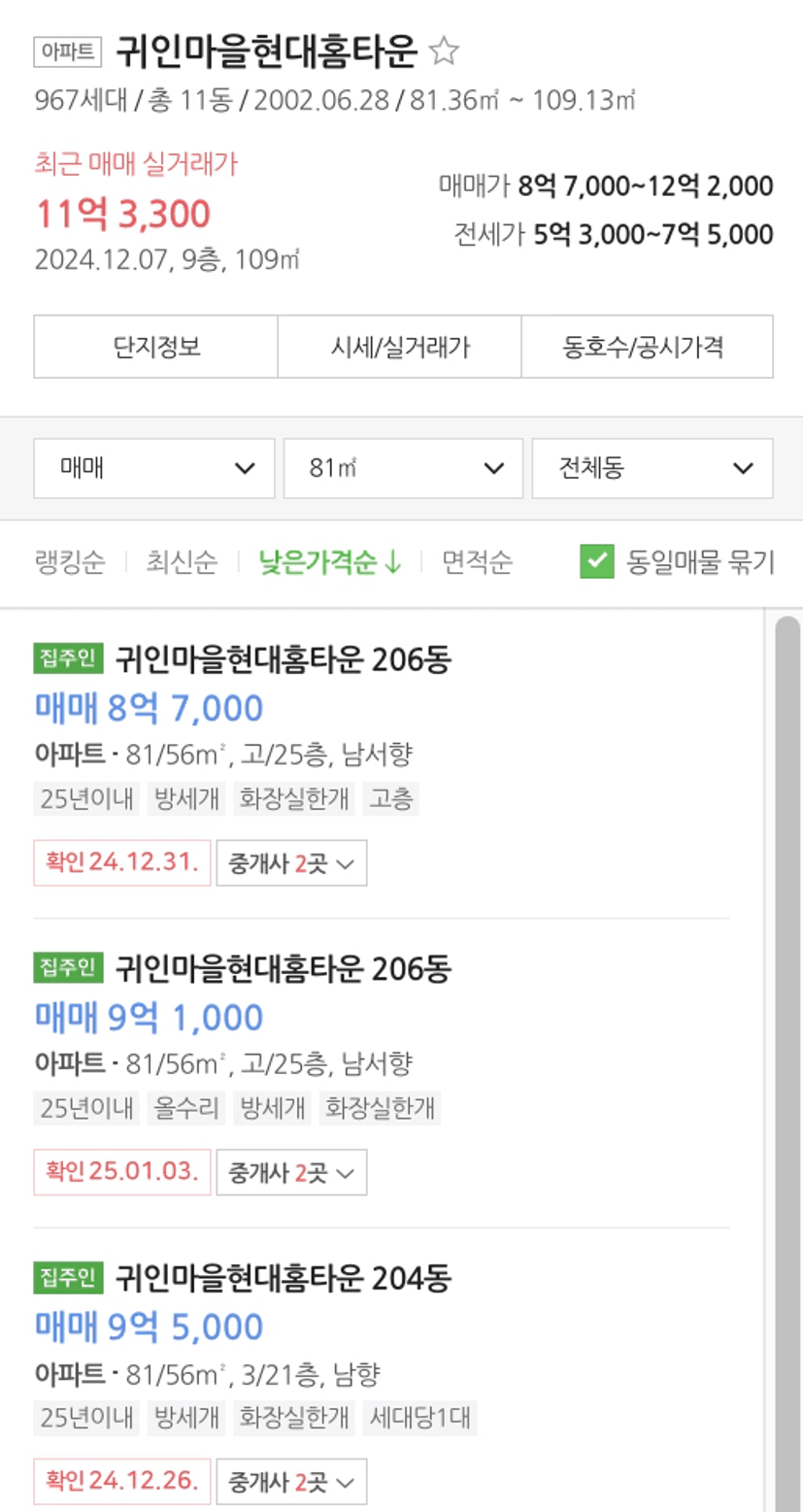The image size is (803, 1512).
Task: Sort listings by 면적순
Action: (478, 561)
